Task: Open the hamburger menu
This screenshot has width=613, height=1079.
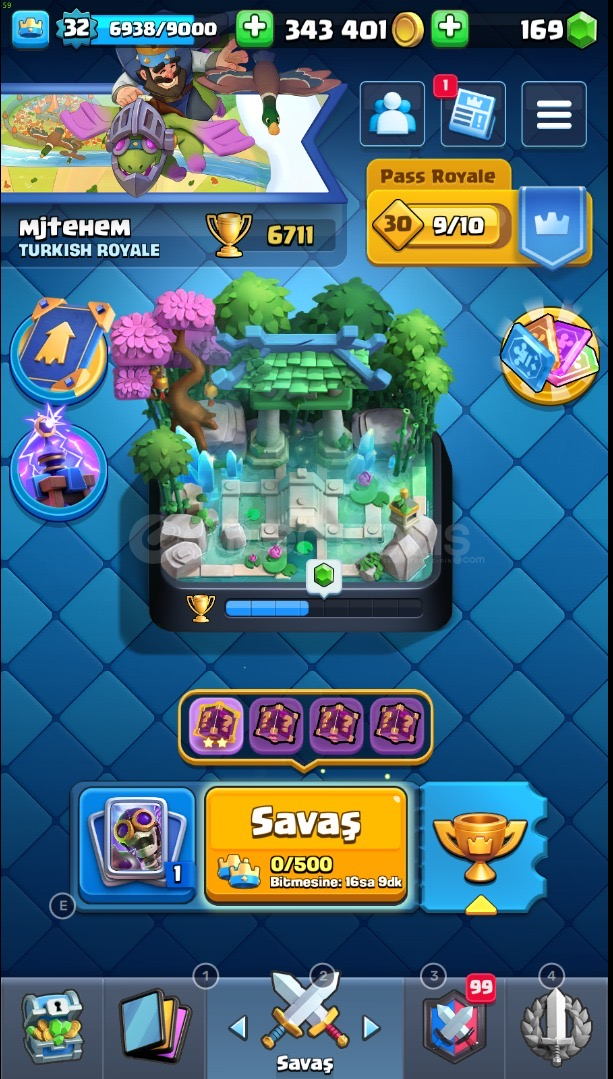Action: pos(554,114)
